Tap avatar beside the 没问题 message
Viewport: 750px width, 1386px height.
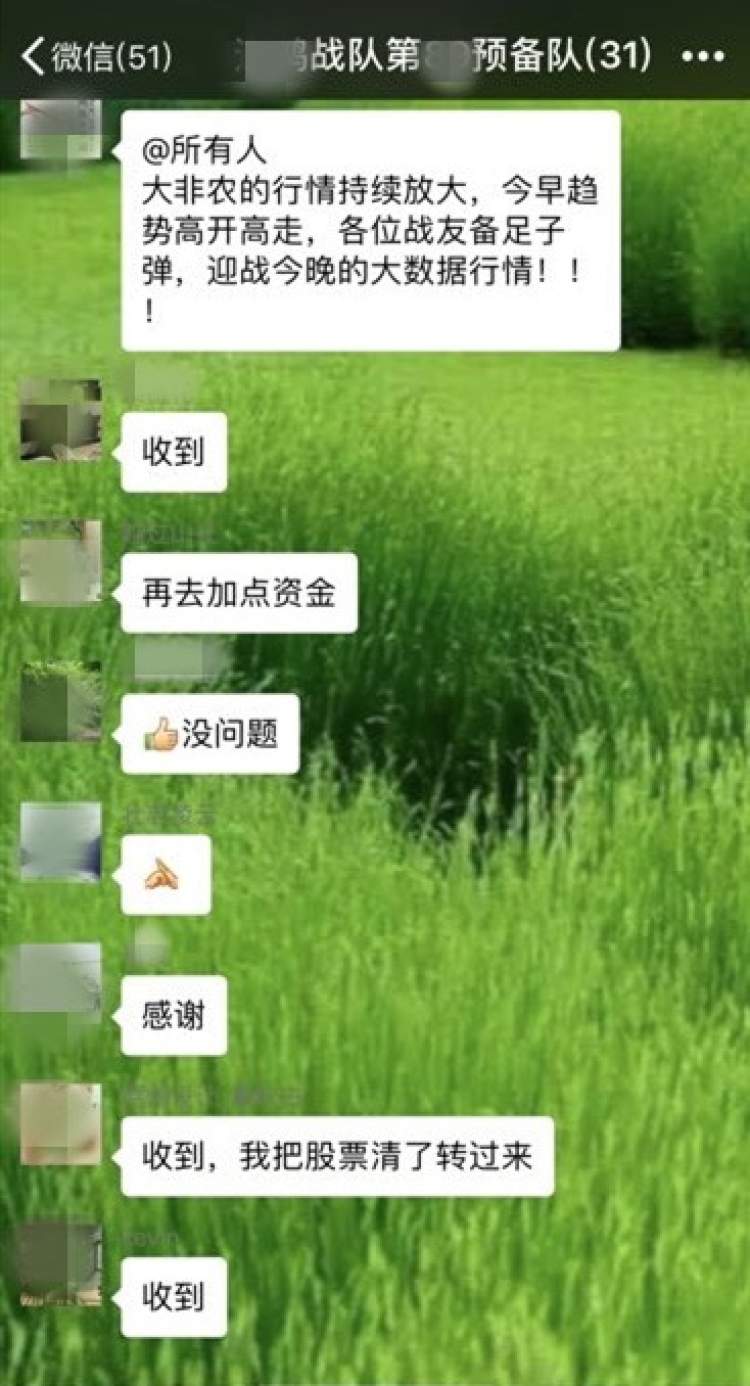tap(60, 702)
